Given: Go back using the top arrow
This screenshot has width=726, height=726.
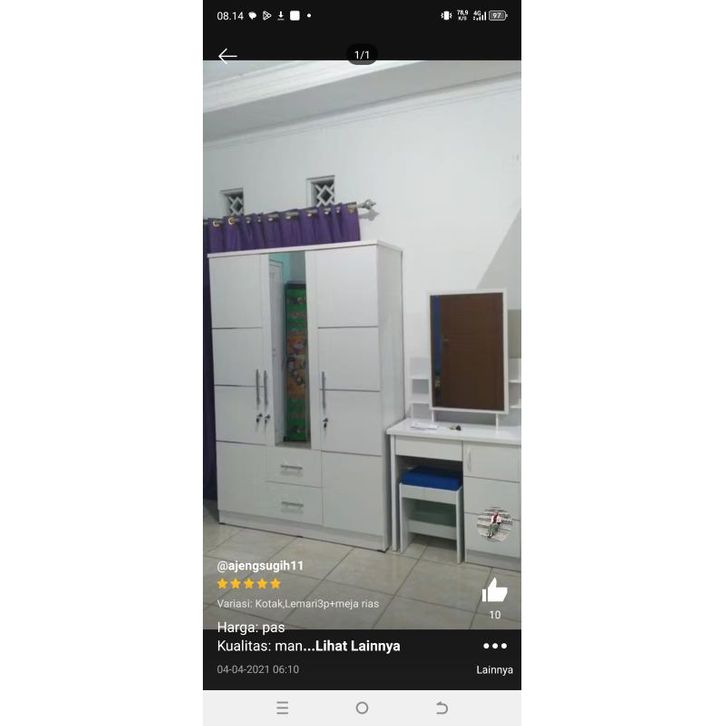Looking at the screenshot, I should [x=228, y=56].
